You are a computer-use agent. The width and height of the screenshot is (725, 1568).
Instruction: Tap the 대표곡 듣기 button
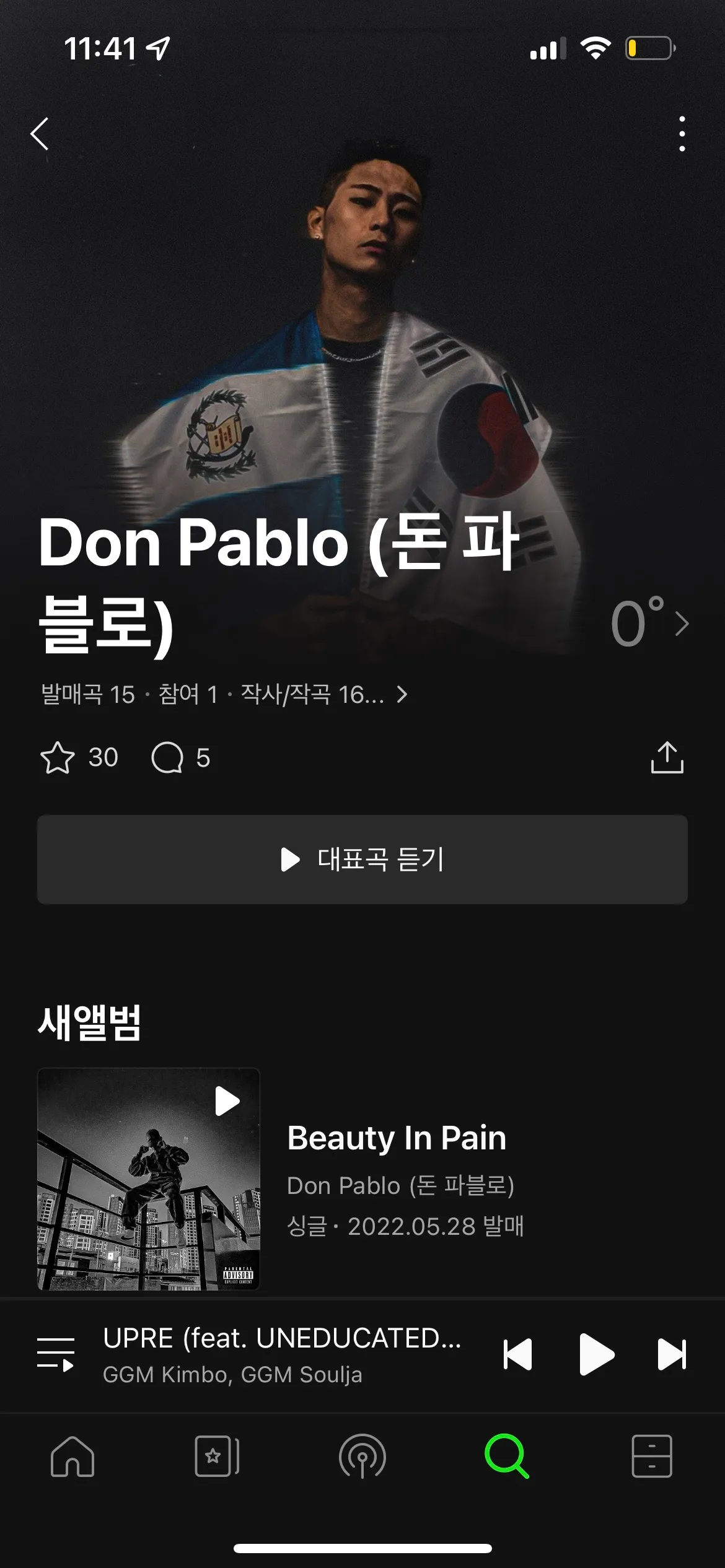[362, 859]
